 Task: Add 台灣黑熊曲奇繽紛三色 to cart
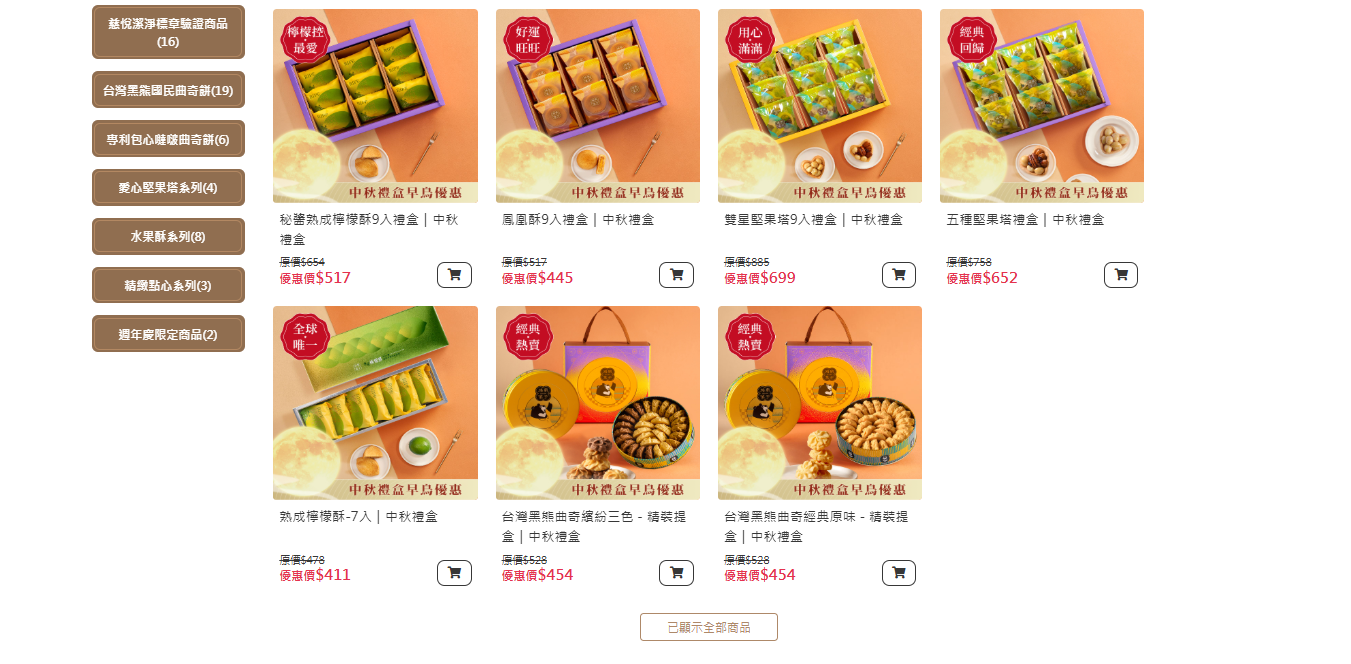676,573
